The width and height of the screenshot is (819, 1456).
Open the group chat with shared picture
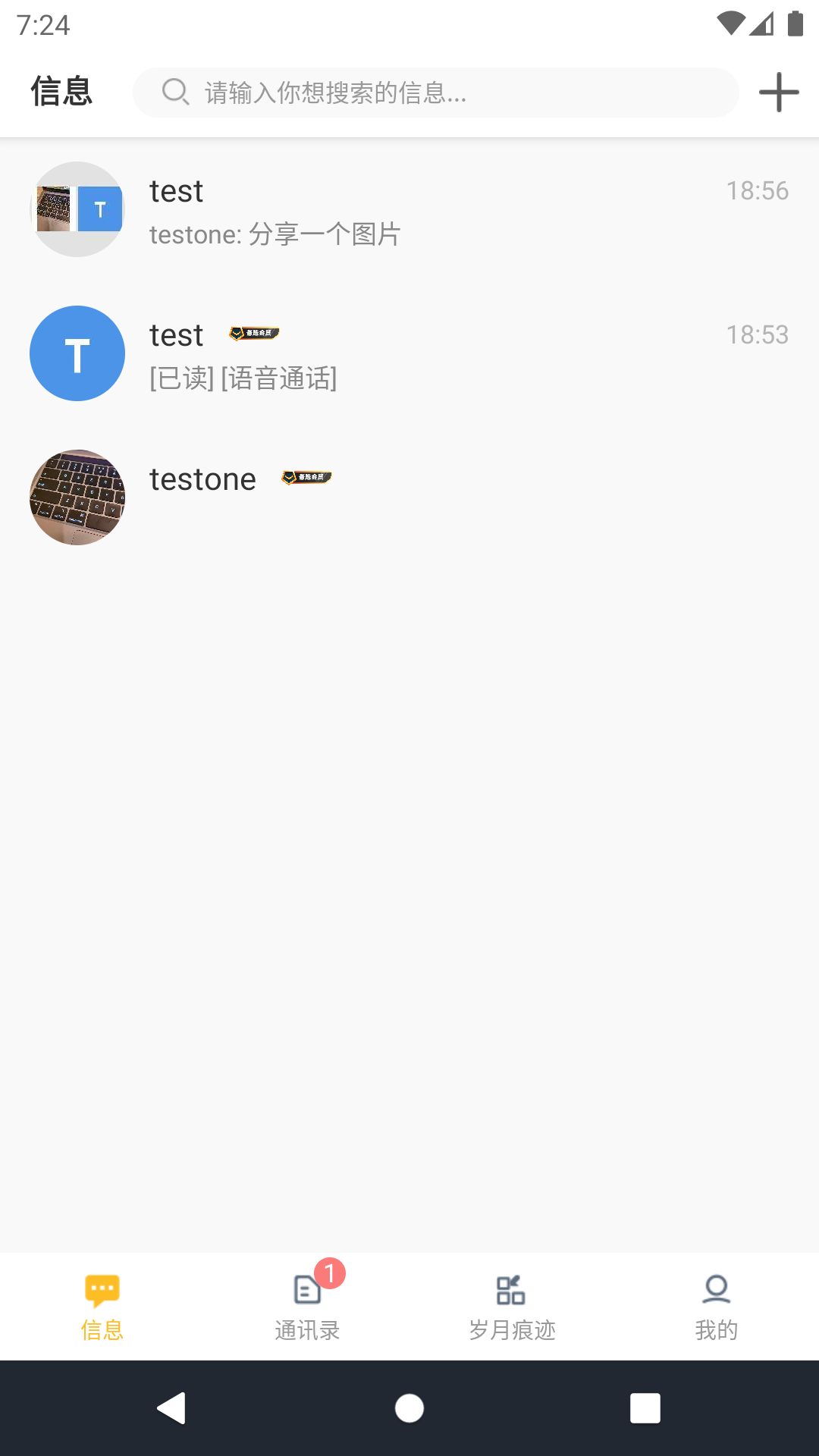tap(409, 210)
